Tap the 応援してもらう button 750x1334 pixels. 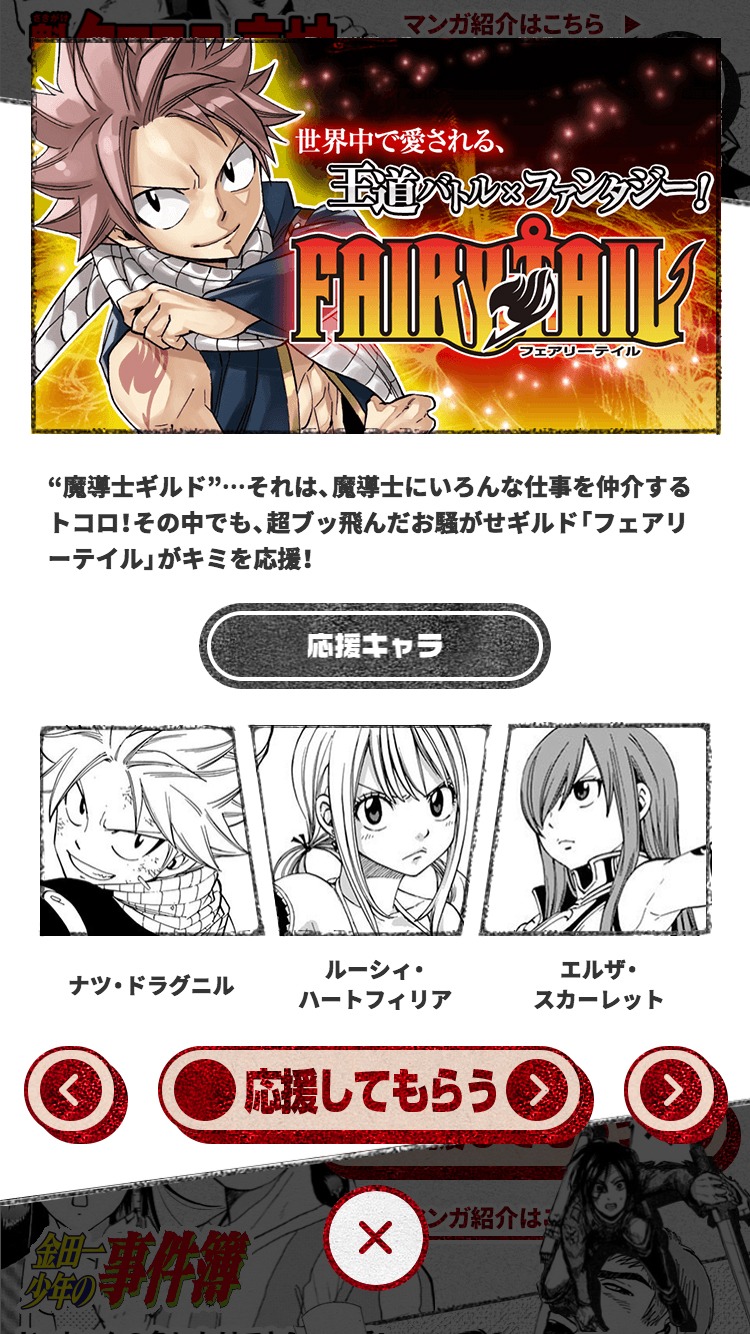(372, 1092)
